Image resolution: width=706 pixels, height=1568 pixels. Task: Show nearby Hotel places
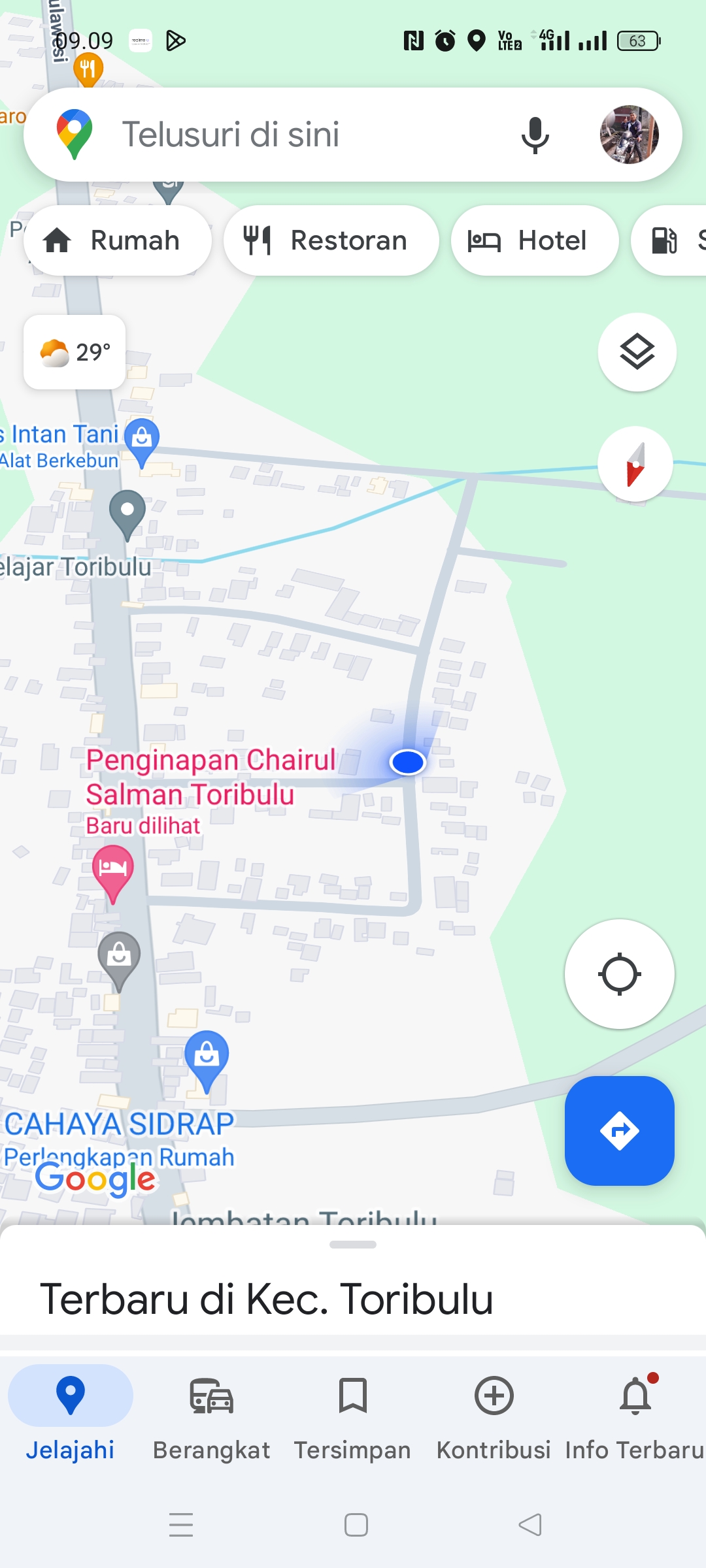click(535, 240)
